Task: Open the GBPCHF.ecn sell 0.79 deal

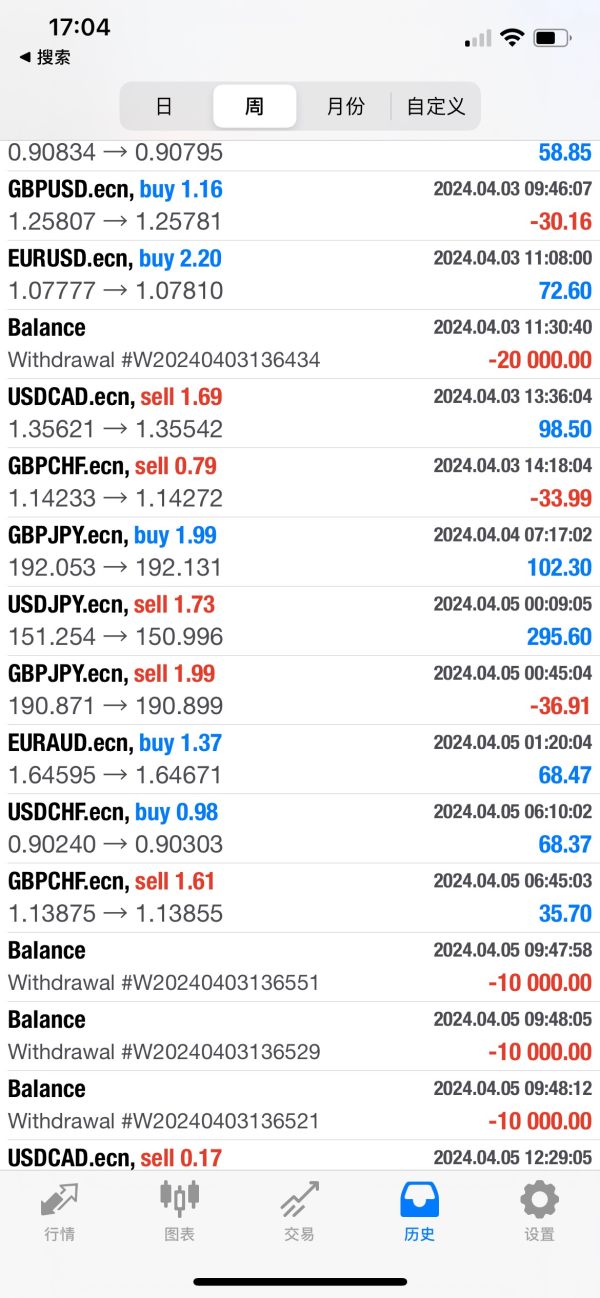Action: [x=300, y=481]
